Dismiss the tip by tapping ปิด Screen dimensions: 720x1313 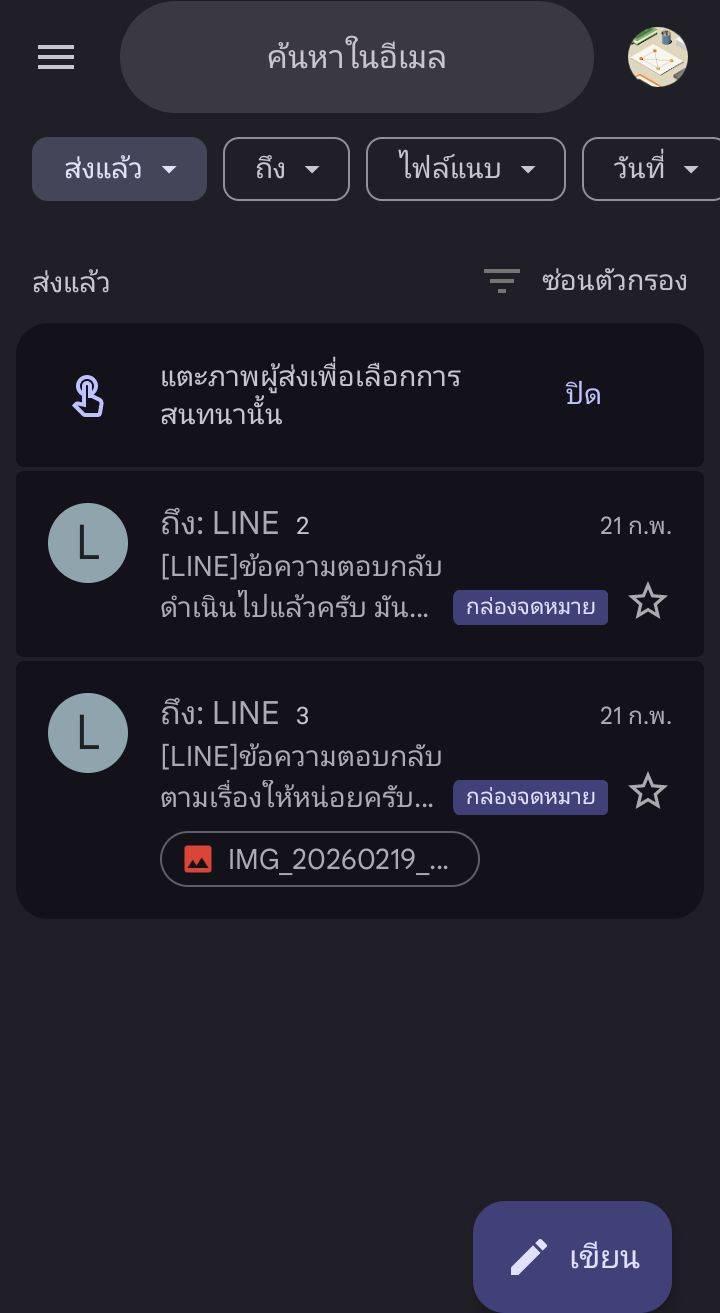tap(582, 395)
